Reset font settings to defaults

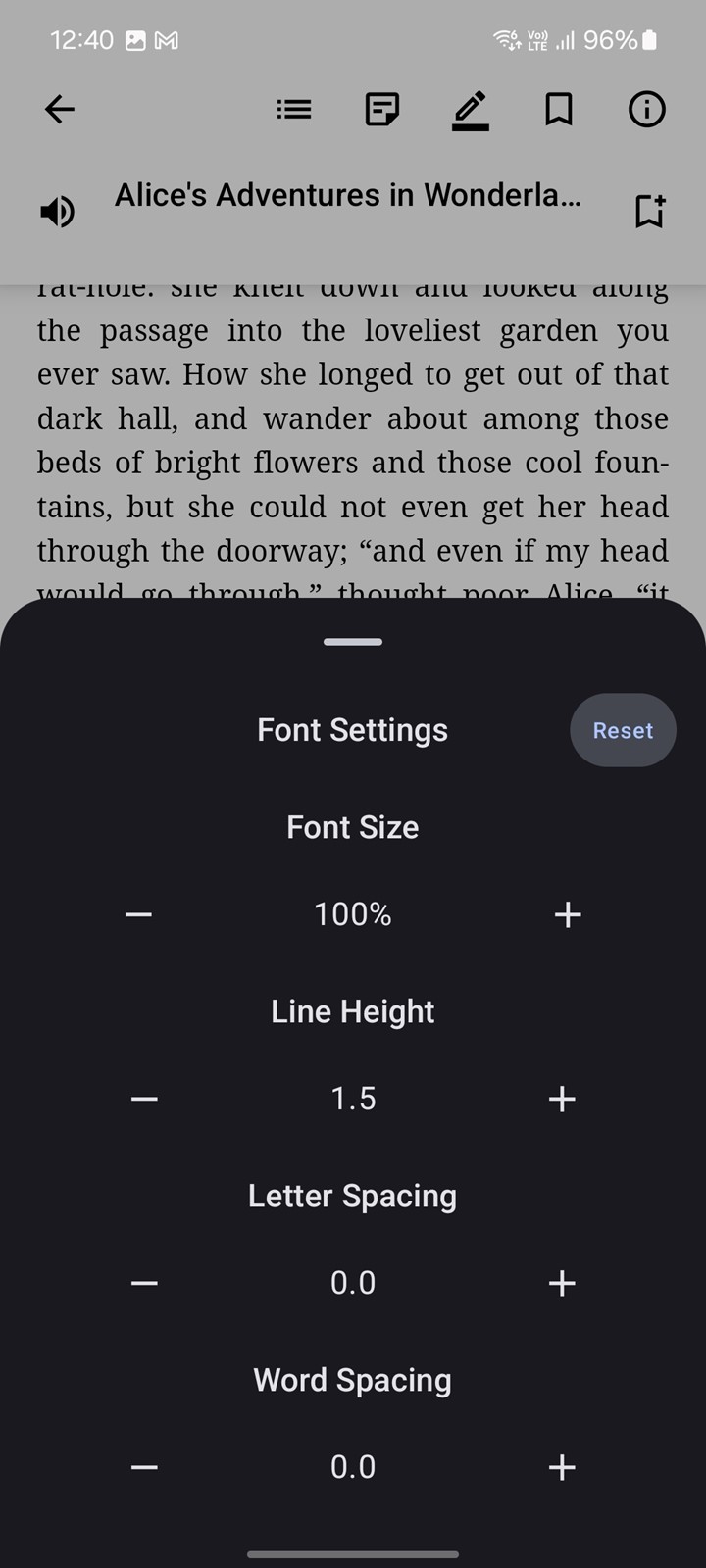(623, 730)
